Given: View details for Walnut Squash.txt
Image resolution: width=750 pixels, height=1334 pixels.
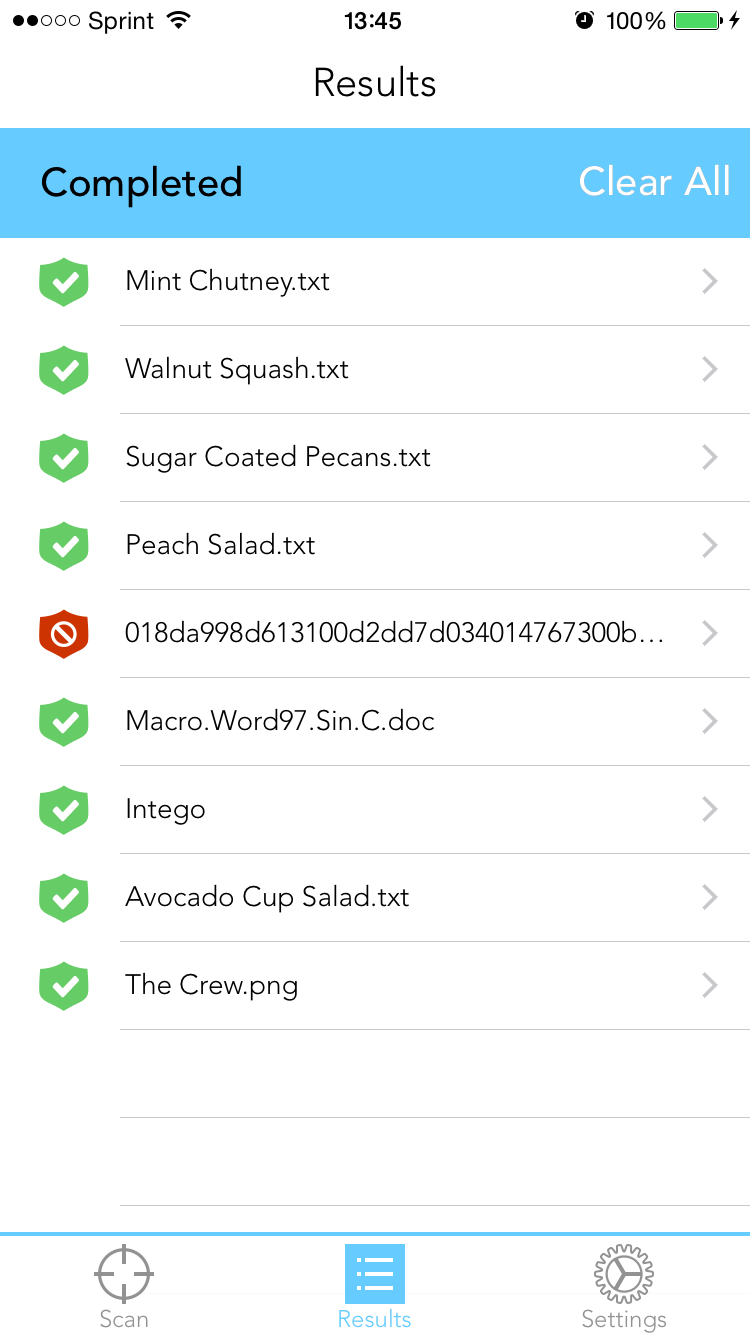Looking at the screenshot, I should tap(375, 370).
